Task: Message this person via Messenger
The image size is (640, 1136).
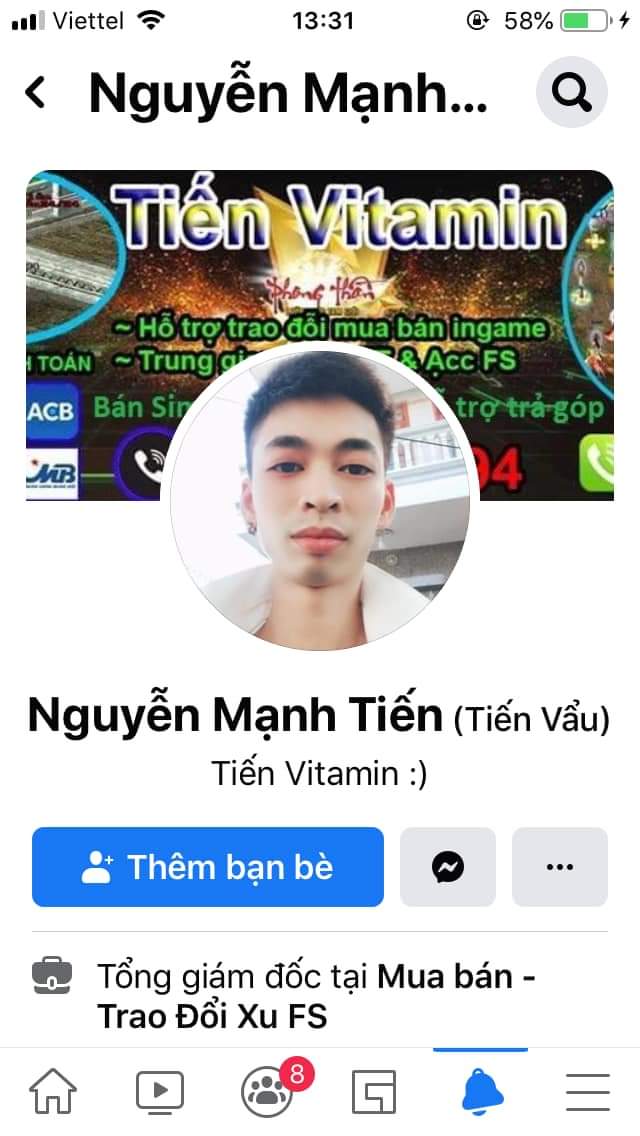Action: [x=448, y=867]
